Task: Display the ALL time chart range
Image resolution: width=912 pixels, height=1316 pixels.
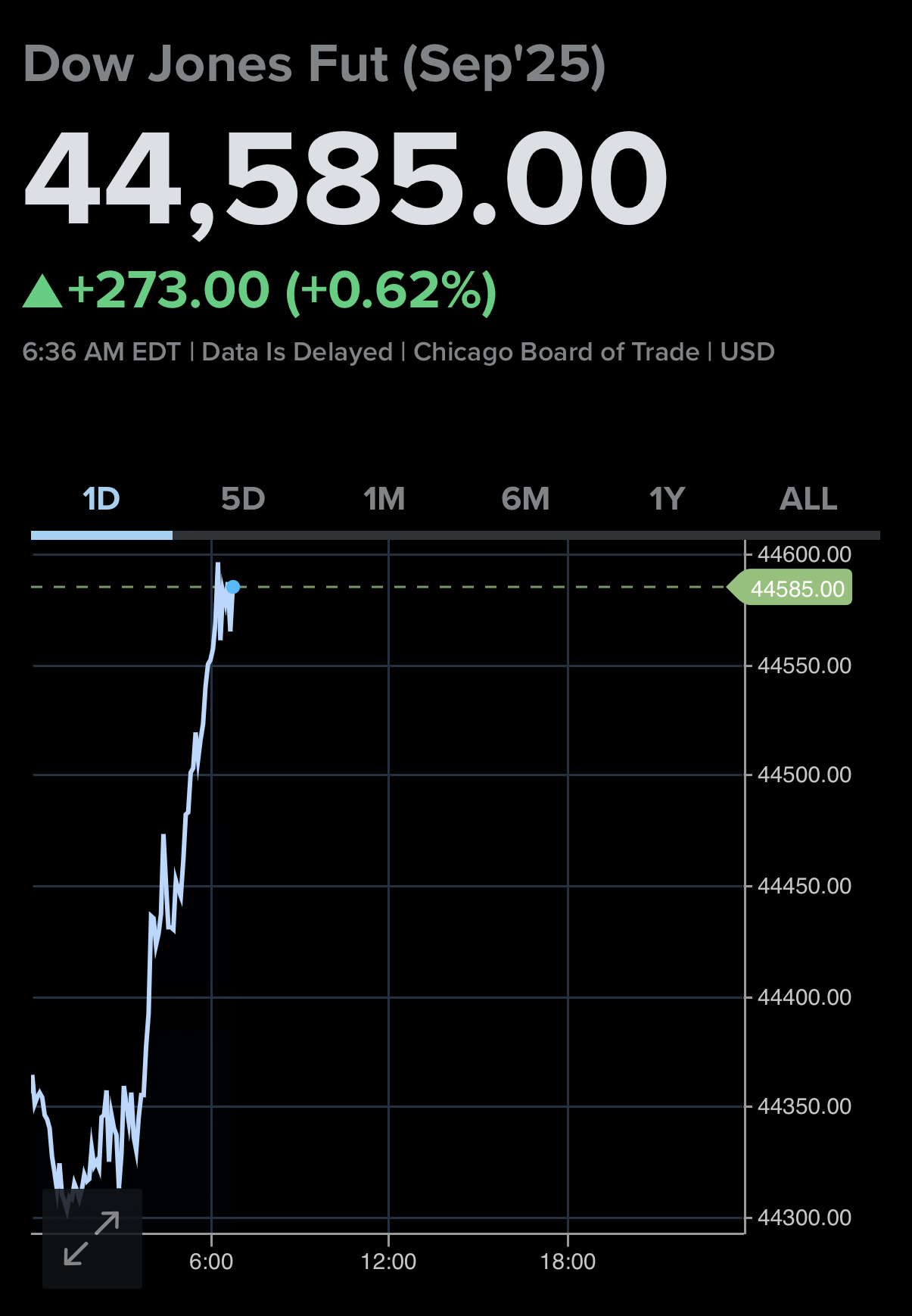Action: point(808,500)
